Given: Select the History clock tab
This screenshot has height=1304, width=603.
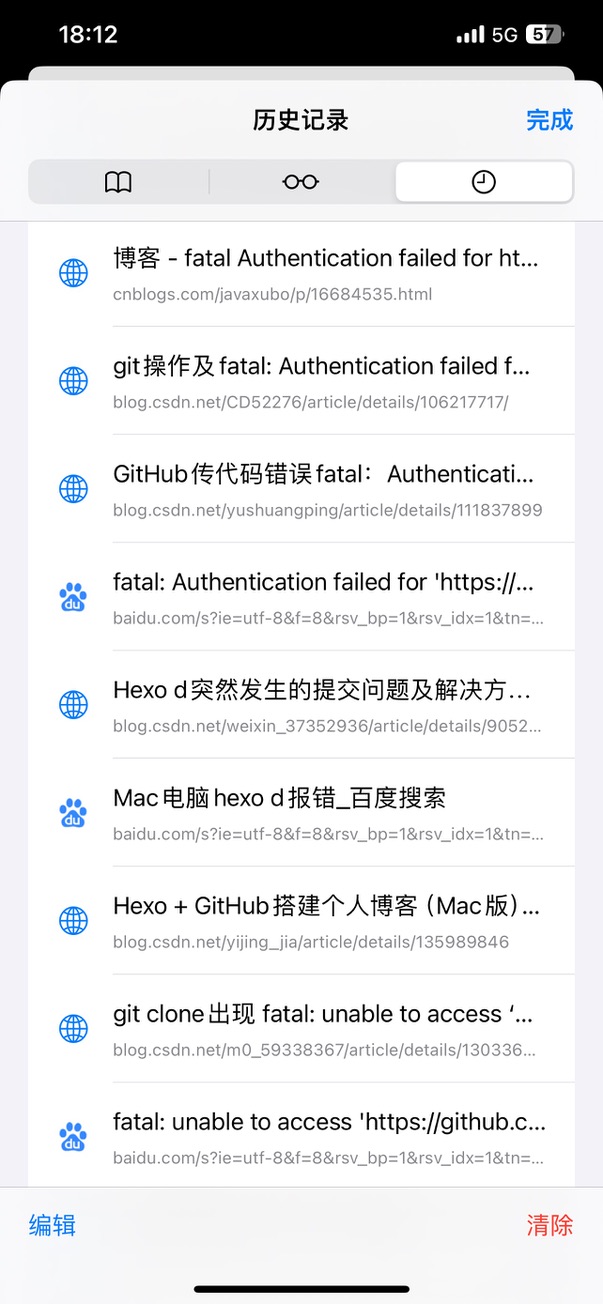Looking at the screenshot, I should 483,182.
